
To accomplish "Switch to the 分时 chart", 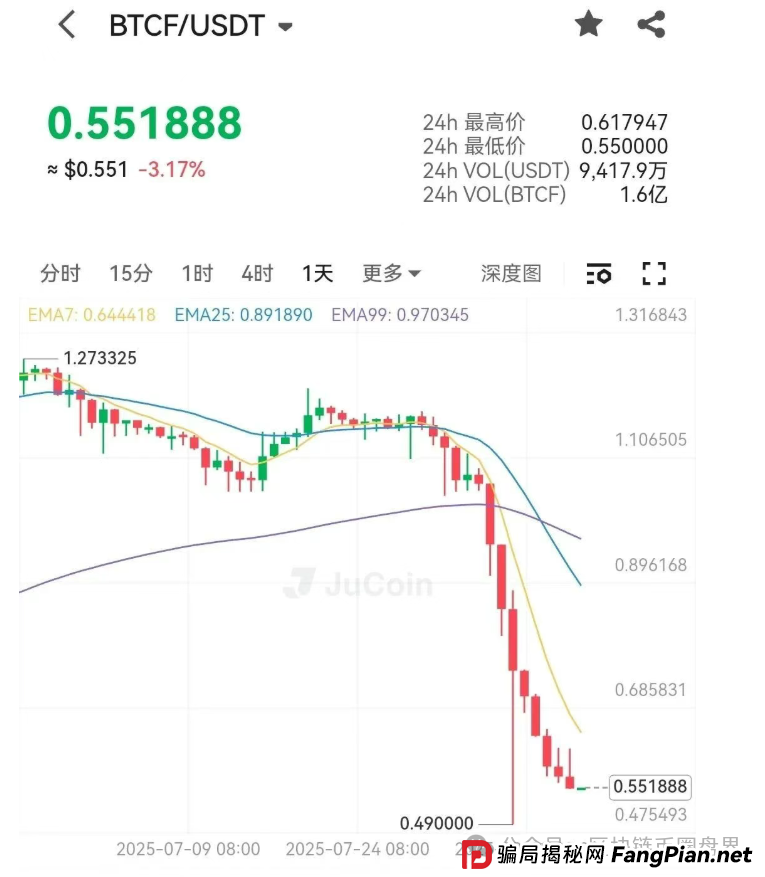I will pos(60,273).
